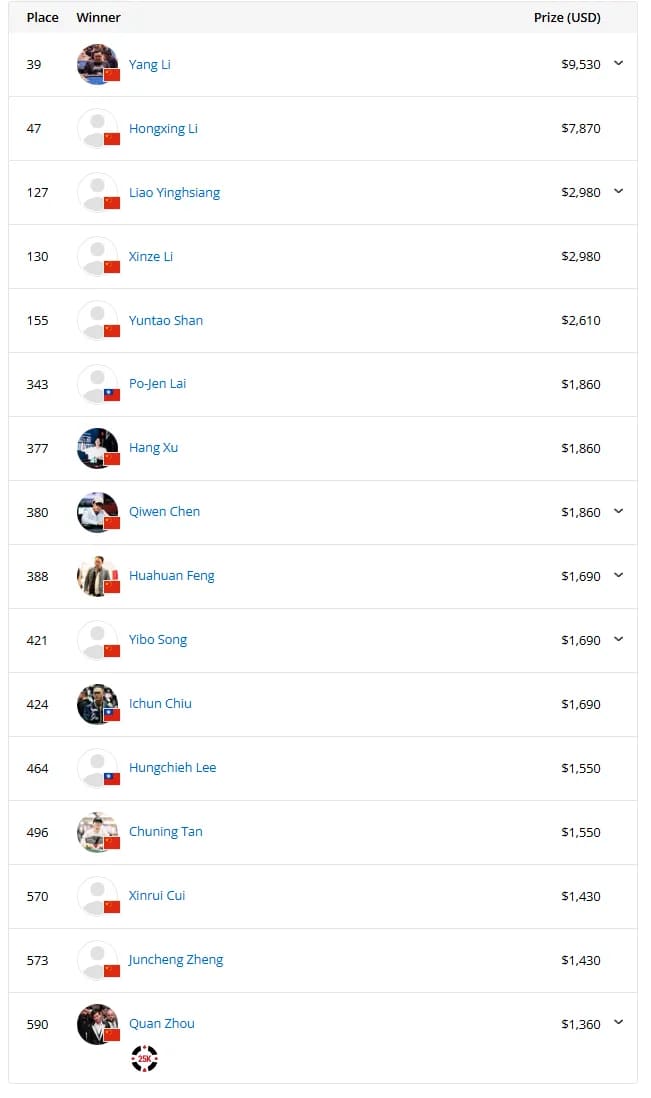
Task: Select Po-Jen Lai's name
Action: click(x=158, y=384)
